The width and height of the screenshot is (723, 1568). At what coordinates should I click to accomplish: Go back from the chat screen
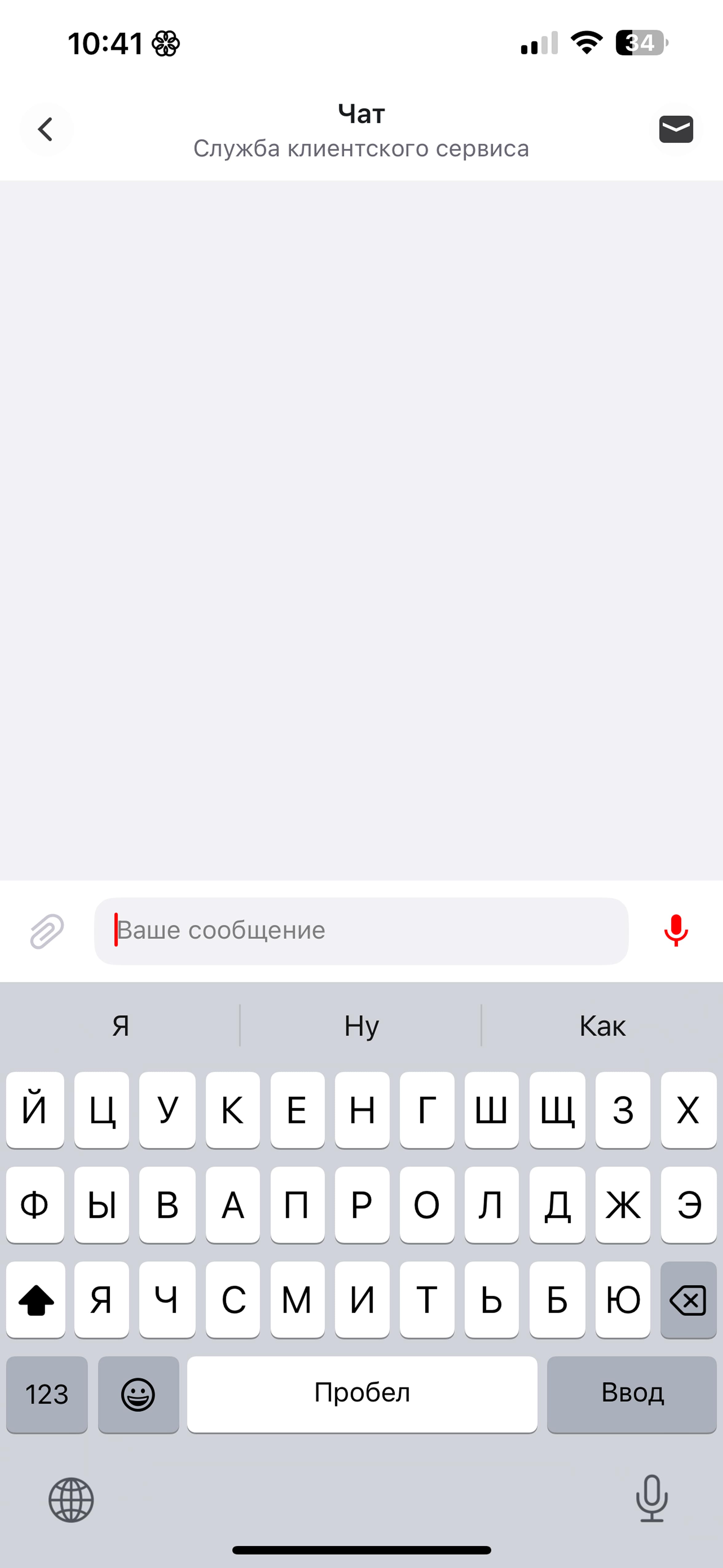click(x=45, y=129)
